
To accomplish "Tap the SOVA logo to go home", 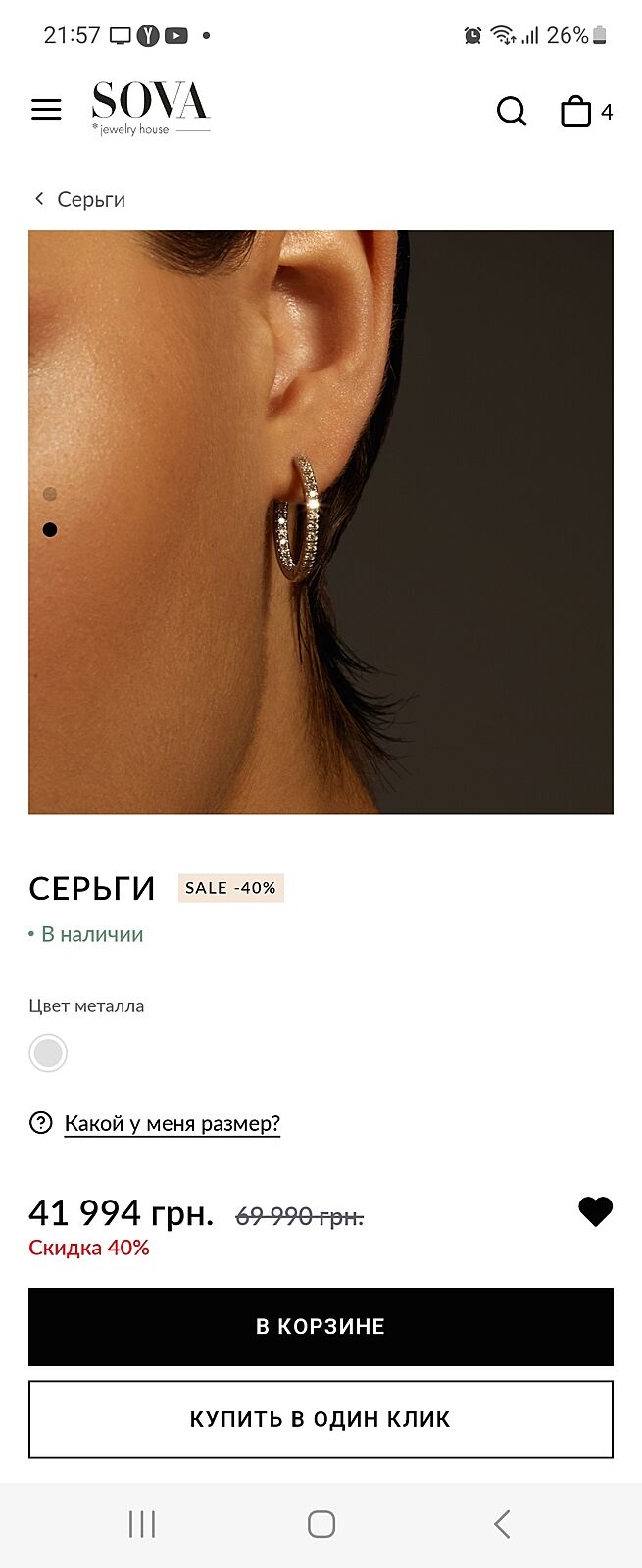I will pos(150,108).
